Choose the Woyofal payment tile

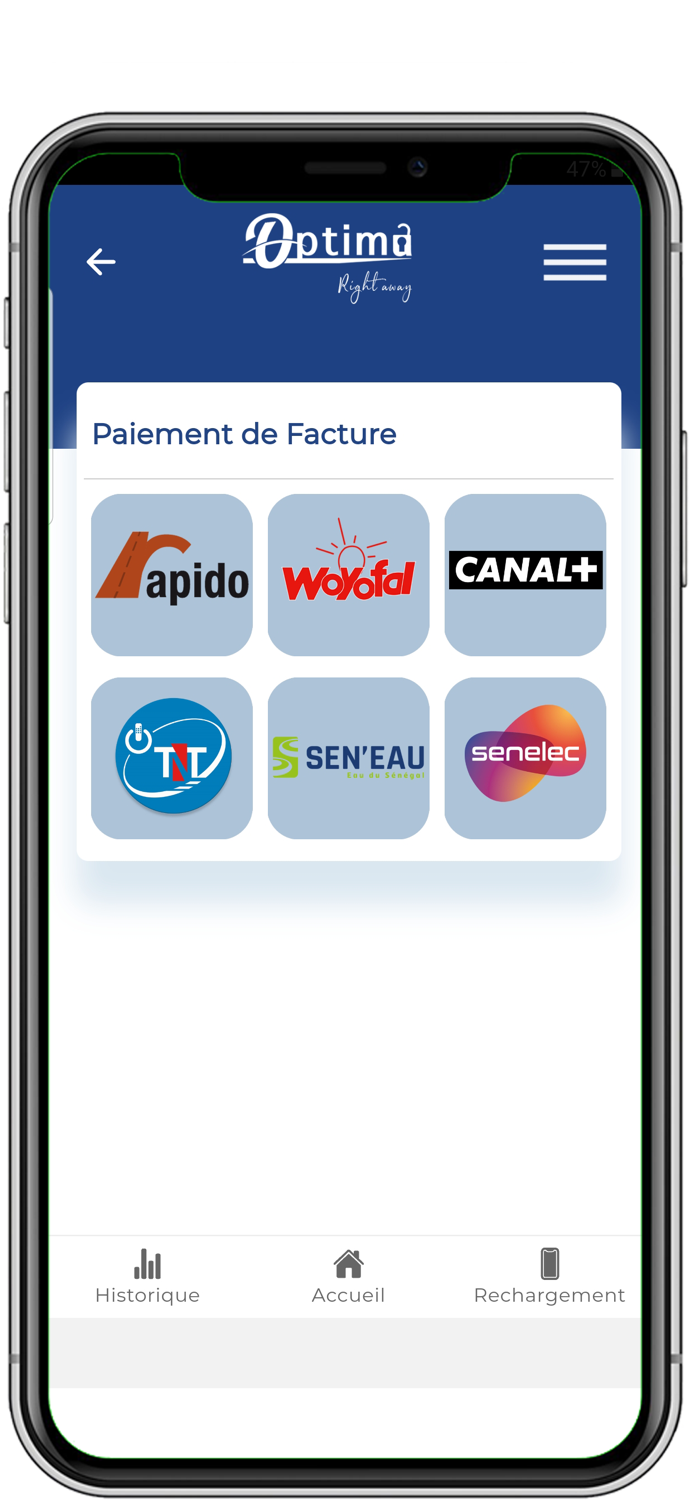pos(349,575)
